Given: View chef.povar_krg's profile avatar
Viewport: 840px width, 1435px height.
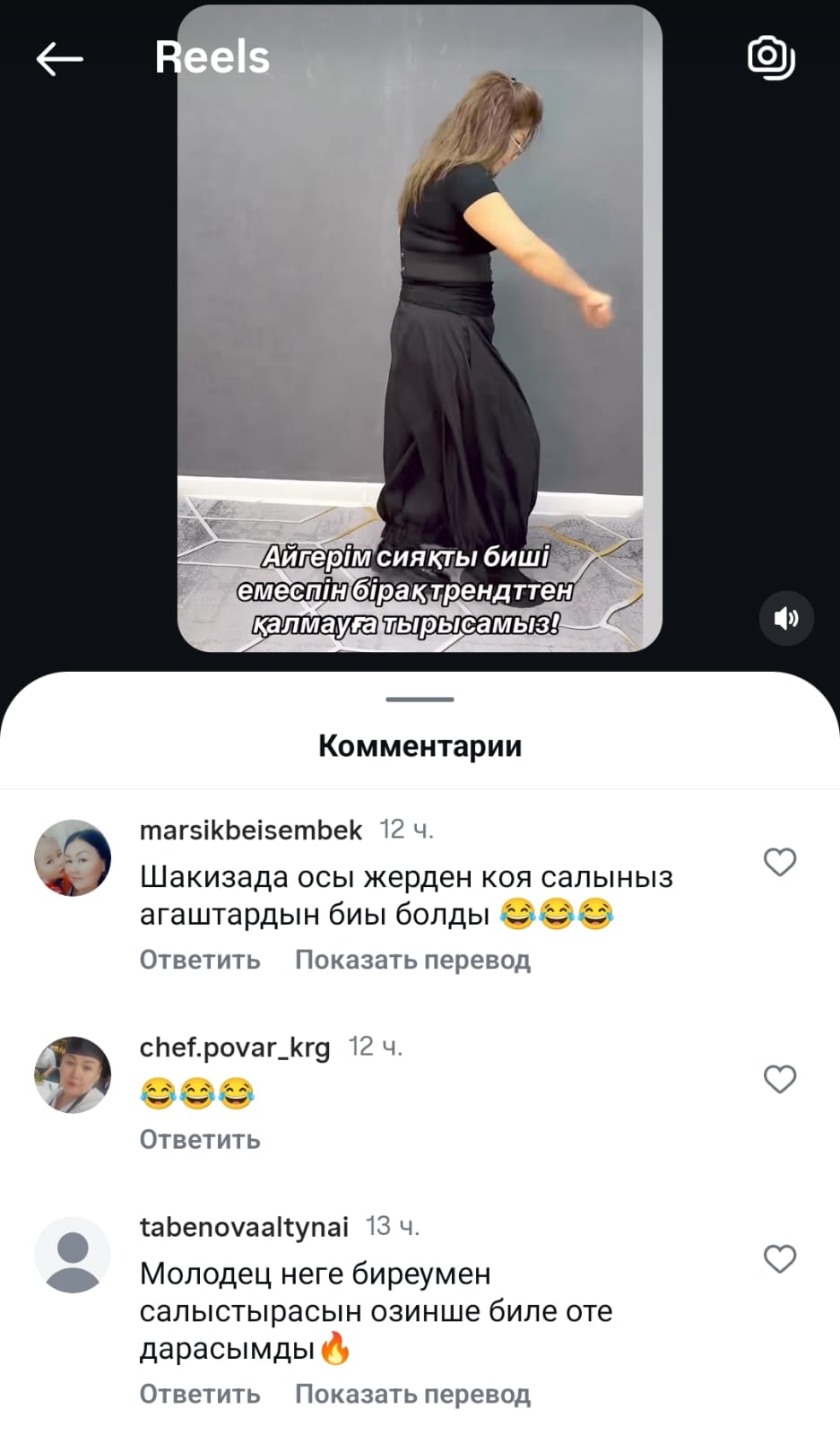Looking at the screenshot, I should [x=73, y=1074].
